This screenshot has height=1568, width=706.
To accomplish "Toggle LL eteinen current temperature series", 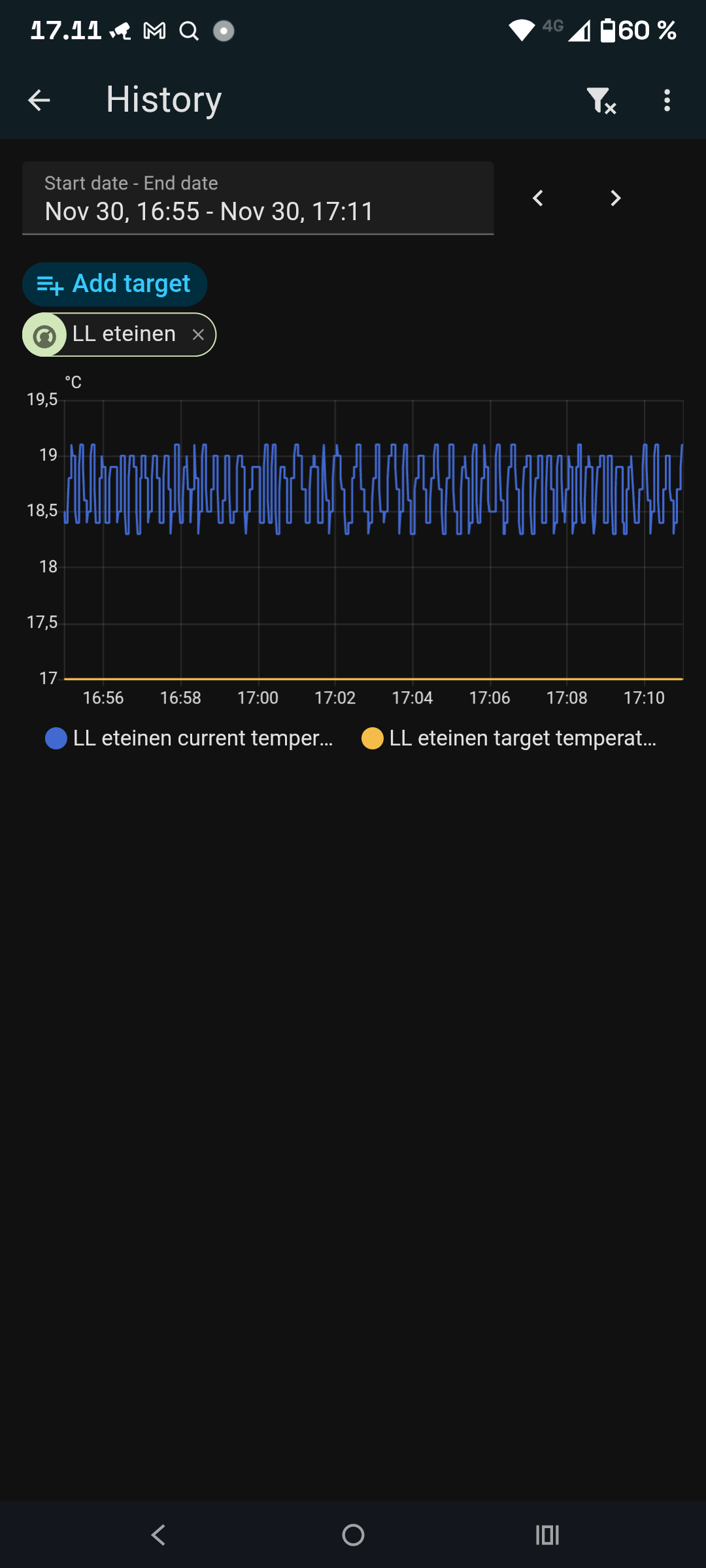I will pyautogui.click(x=190, y=738).
